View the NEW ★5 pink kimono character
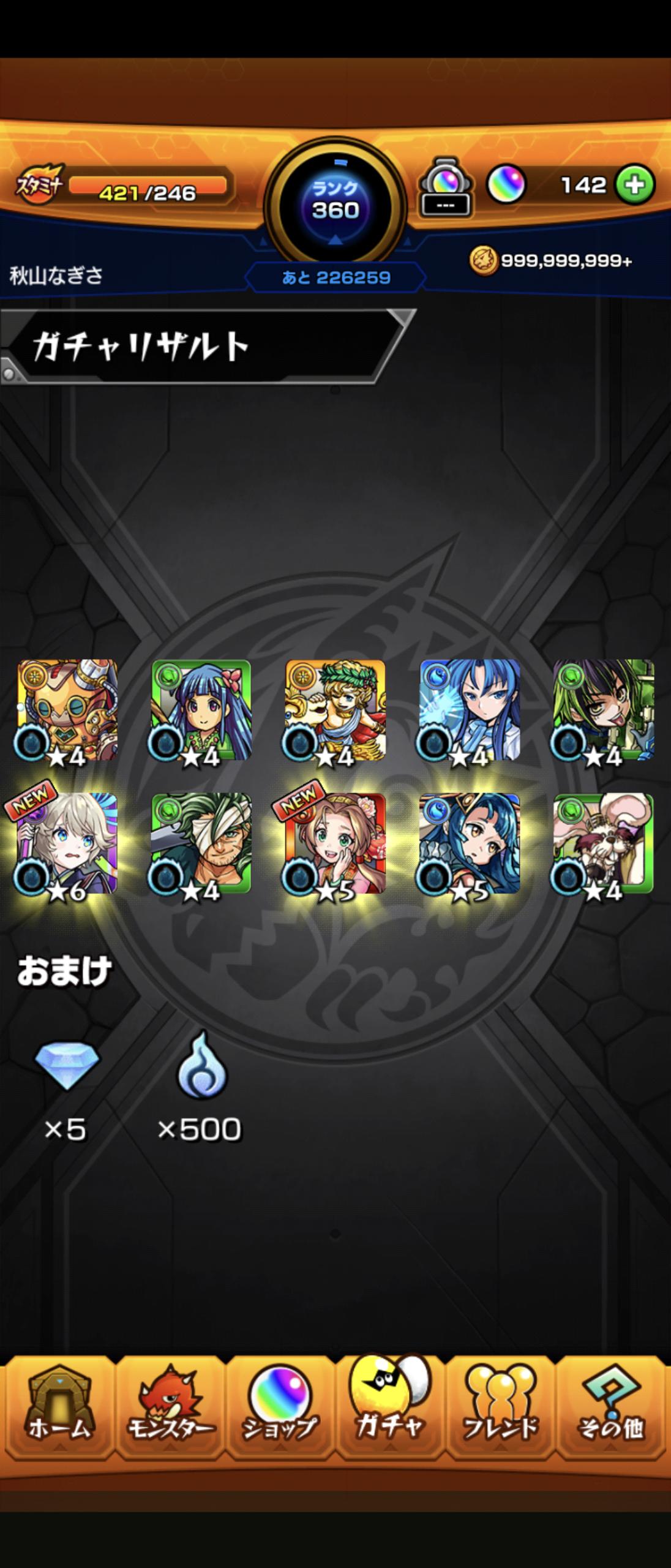Image resolution: width=671 pixels, height=1568 pixels. (x=335, y=843)
